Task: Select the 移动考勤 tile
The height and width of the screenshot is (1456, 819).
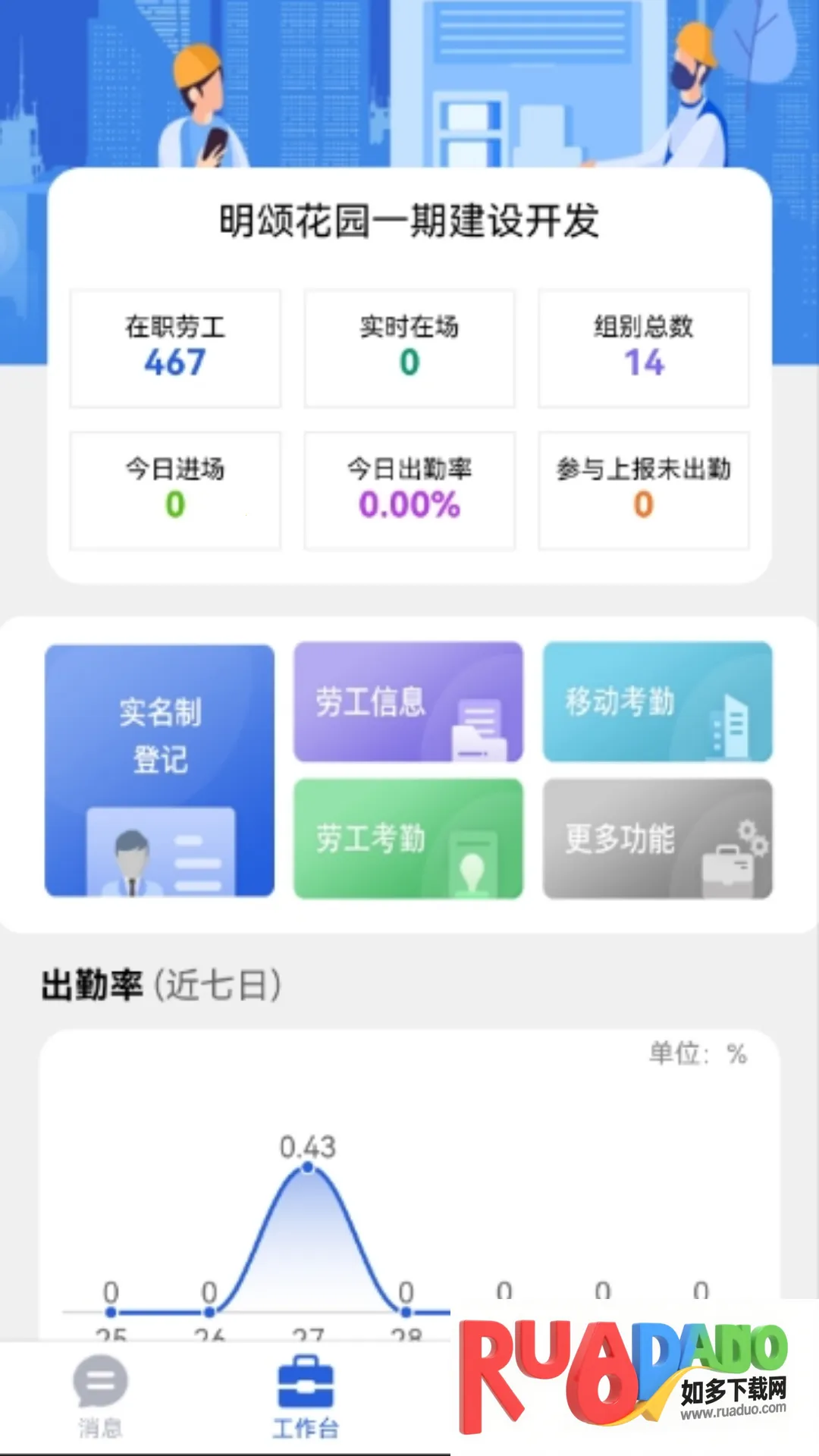Action: point(657,701)
